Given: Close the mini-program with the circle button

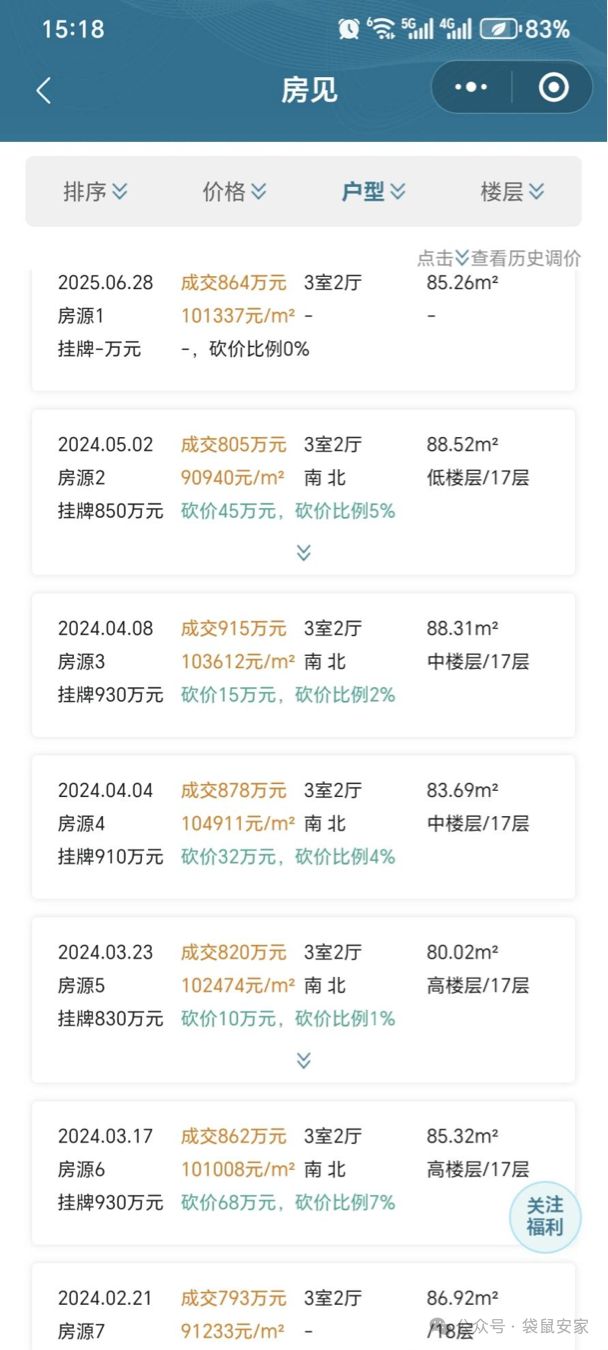Looking at the screenshot, I should click(x=553, y=88).
